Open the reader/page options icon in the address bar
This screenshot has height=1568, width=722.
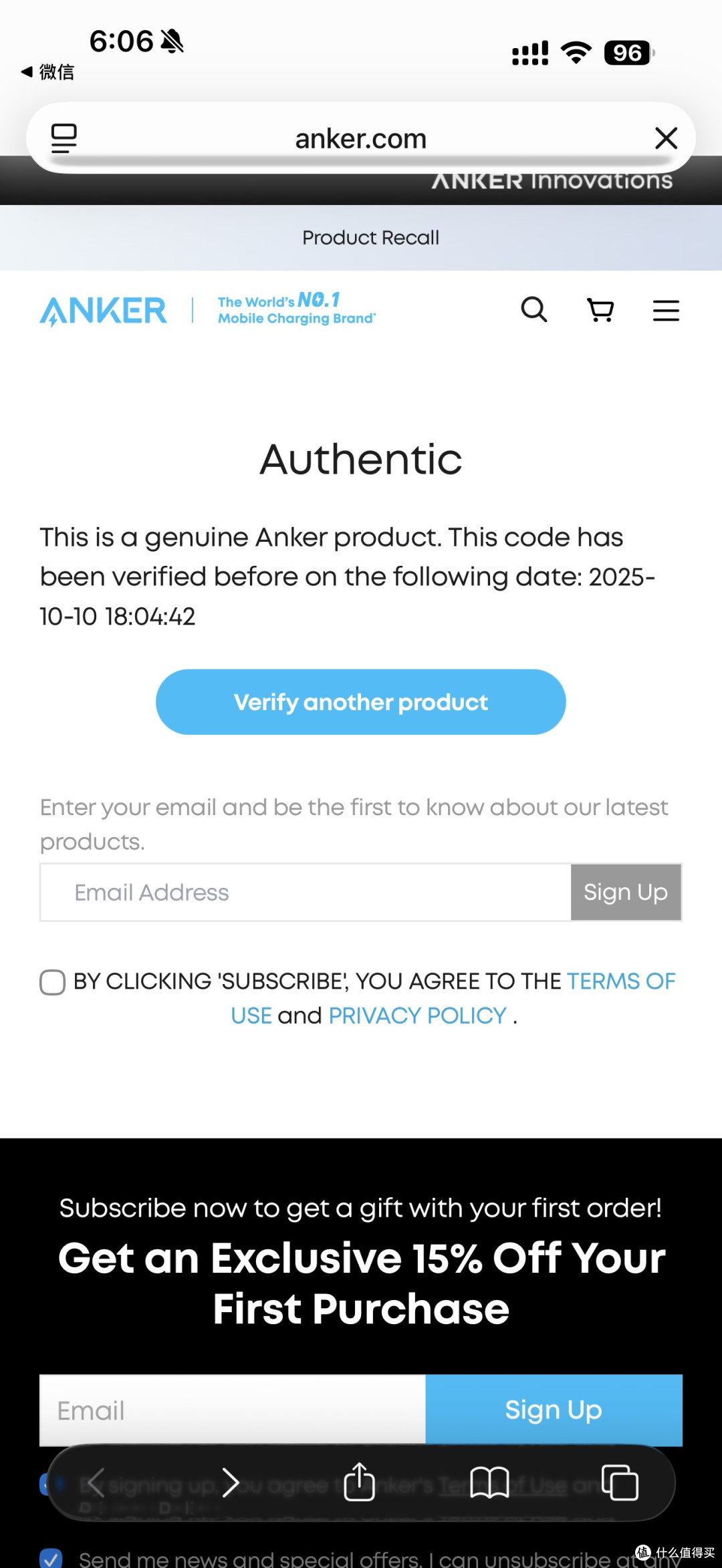pyautogui.click(x=64, y=138)
